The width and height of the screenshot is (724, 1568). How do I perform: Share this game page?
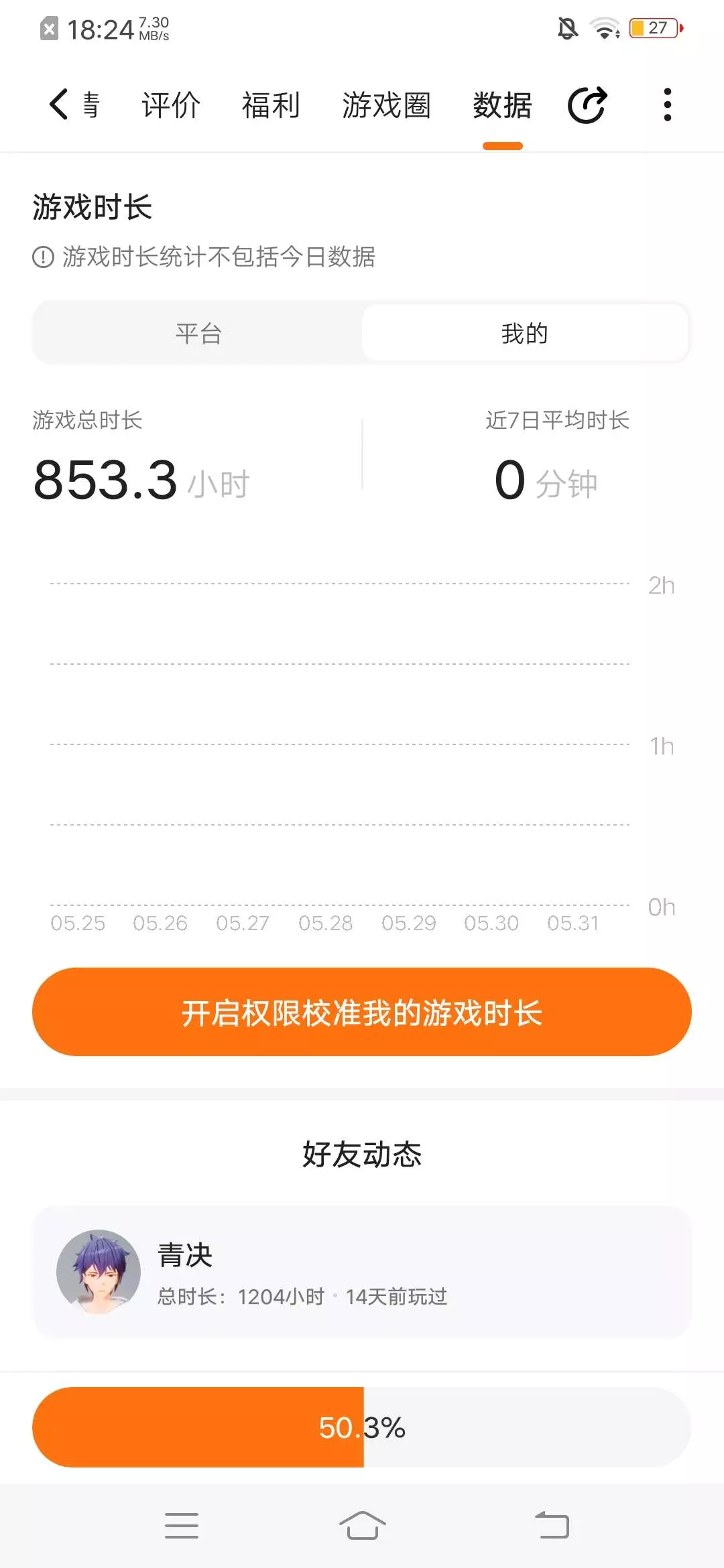click(587, 105)
